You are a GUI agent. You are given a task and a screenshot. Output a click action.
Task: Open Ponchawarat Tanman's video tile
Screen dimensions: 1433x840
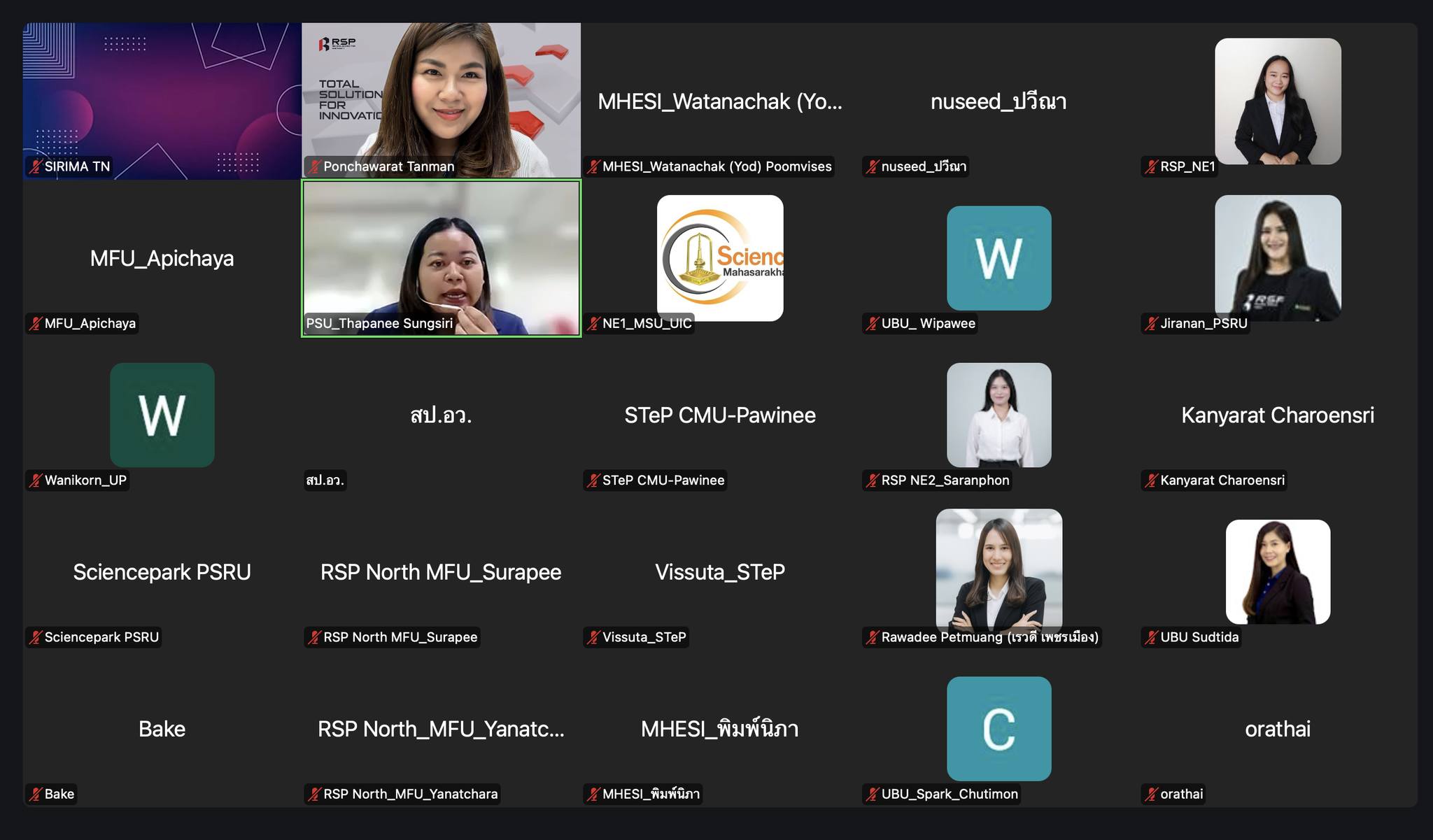tap(441, 101)
